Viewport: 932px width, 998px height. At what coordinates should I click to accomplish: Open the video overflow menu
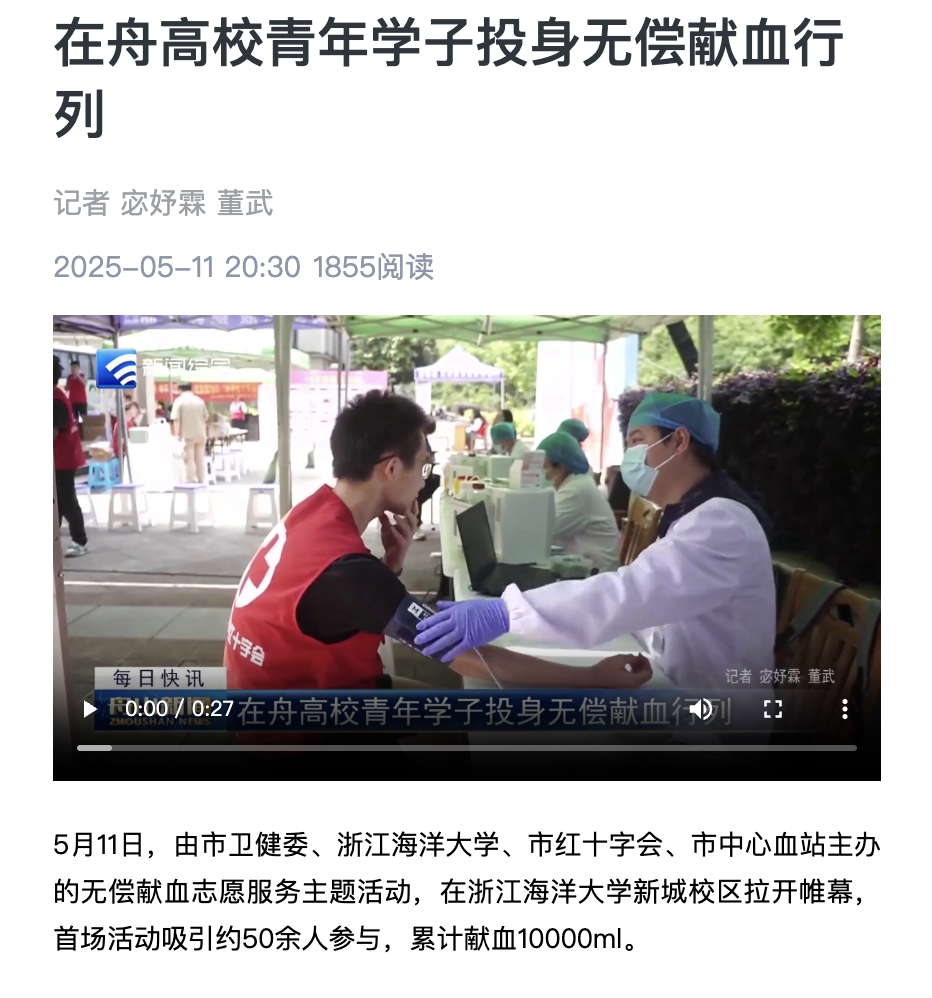844,709
